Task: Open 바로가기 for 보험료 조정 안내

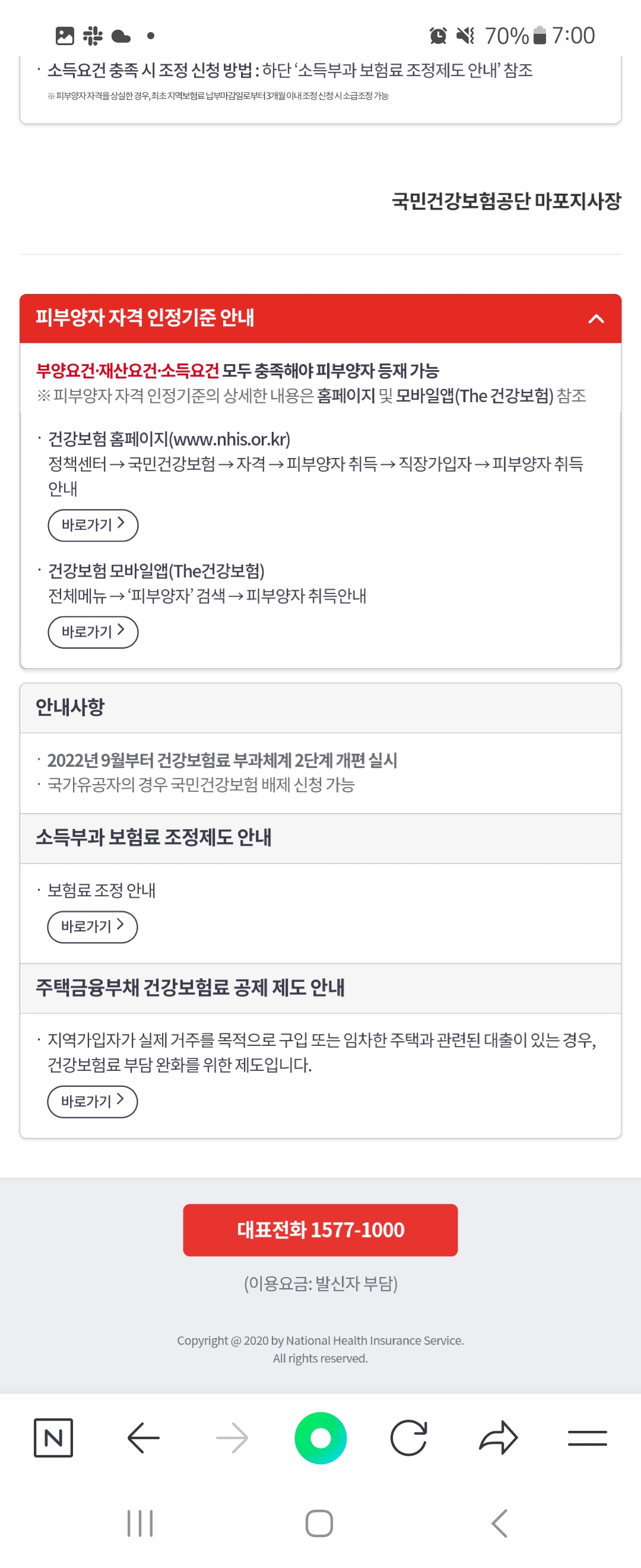Action: 93,927
